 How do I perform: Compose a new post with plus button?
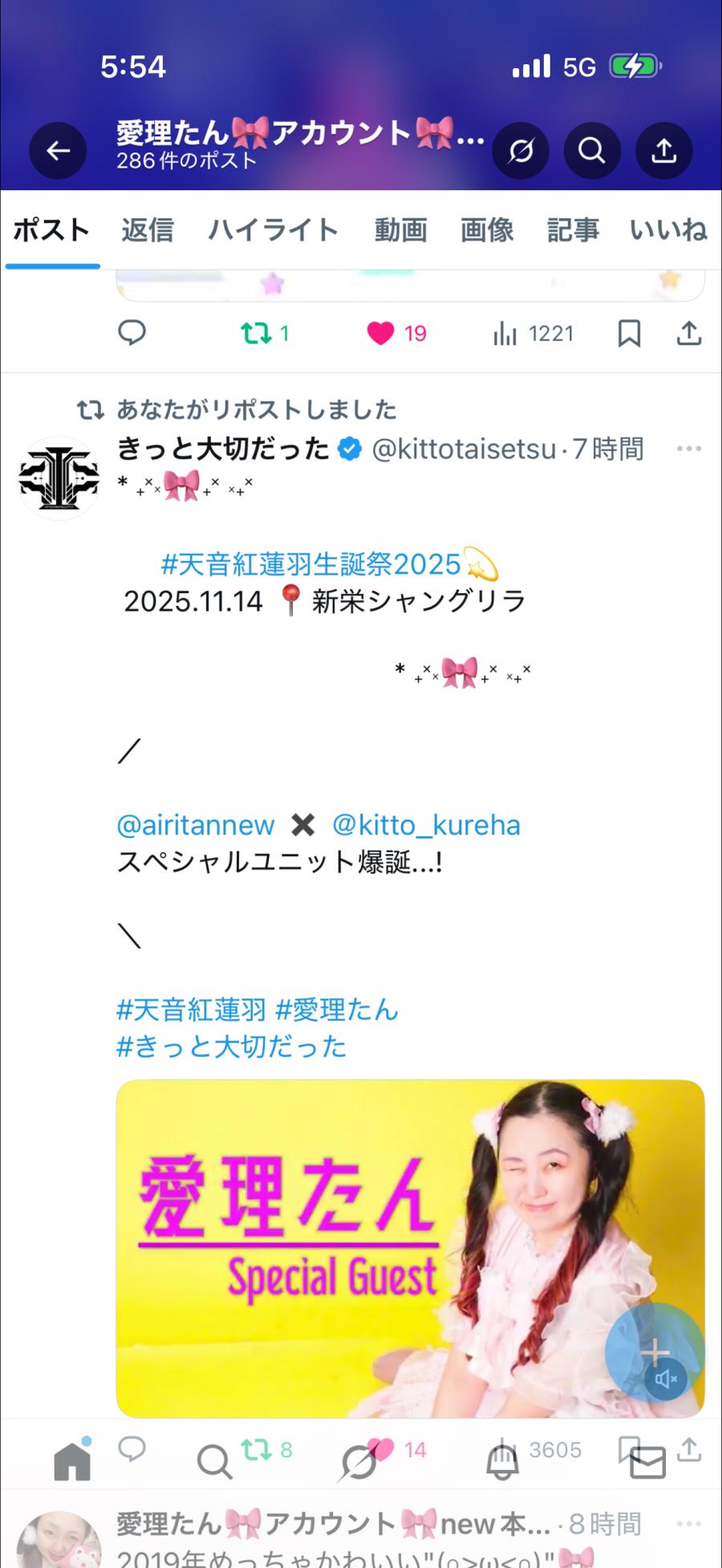(x=654, y=1352)
